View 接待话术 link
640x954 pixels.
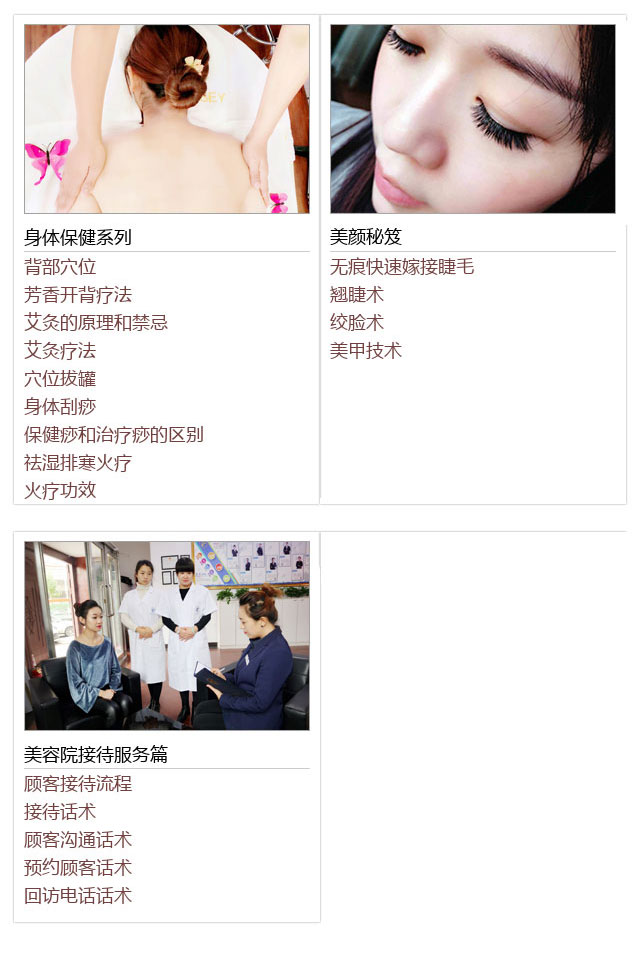tap(60, 812)
